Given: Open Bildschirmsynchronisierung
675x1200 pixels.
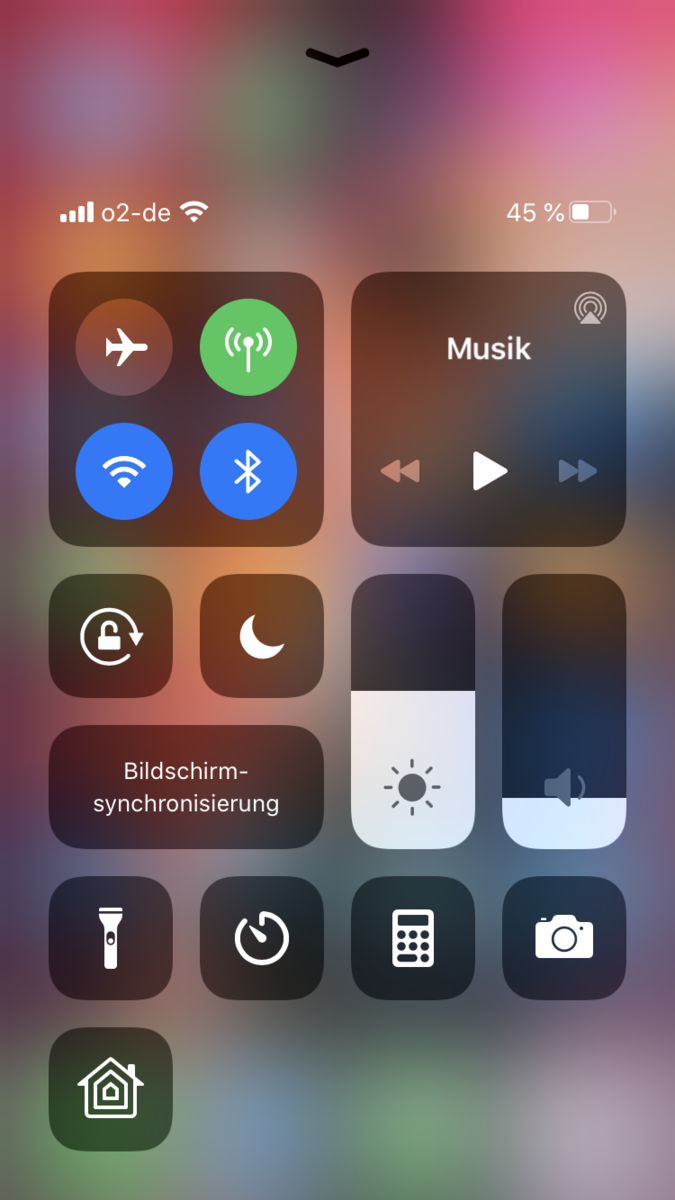Looking at the screenshot, I should (186, 787).
